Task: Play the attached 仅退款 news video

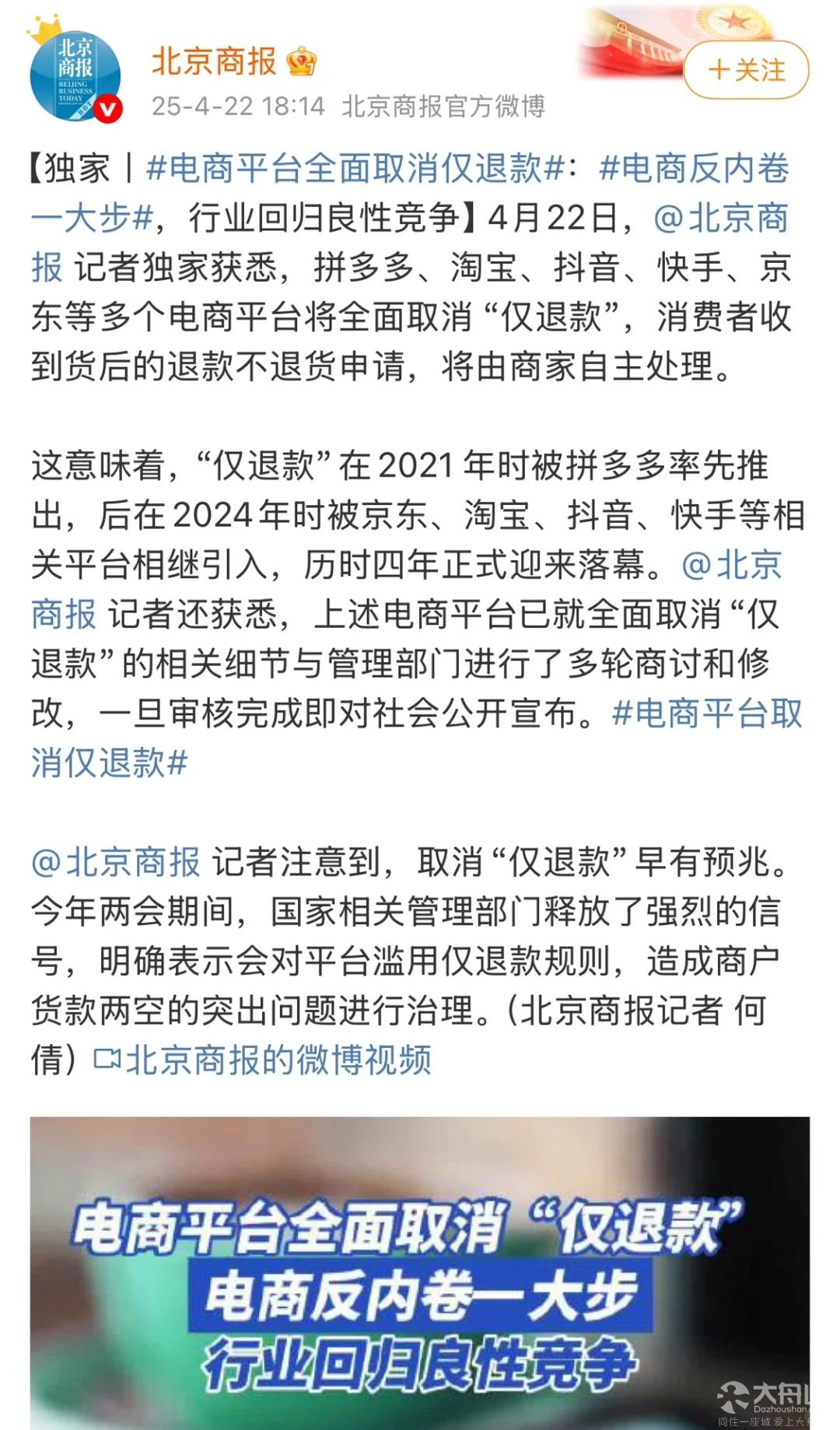Action: [x=420, y=1273]
